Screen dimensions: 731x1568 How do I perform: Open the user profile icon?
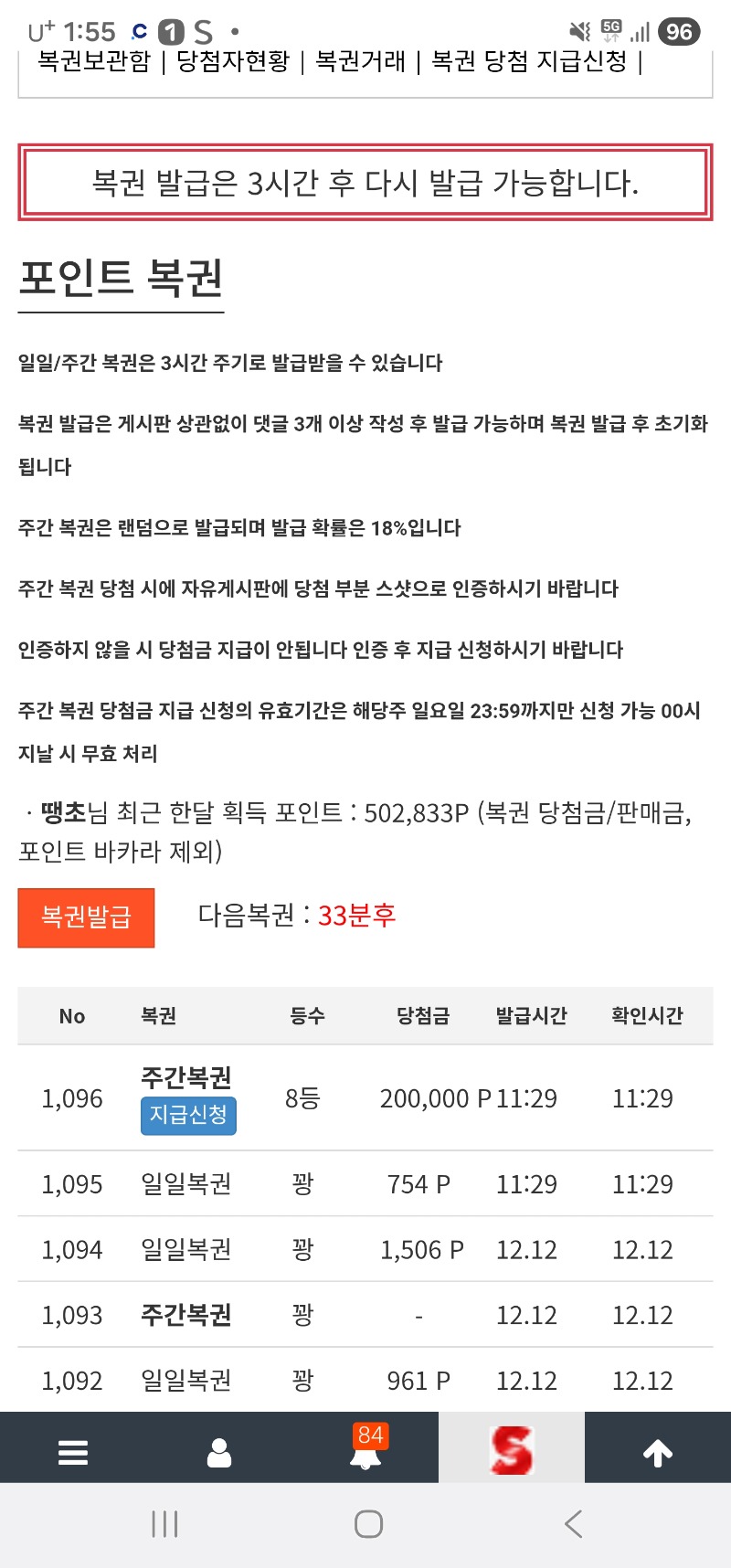coord(219,1451)
